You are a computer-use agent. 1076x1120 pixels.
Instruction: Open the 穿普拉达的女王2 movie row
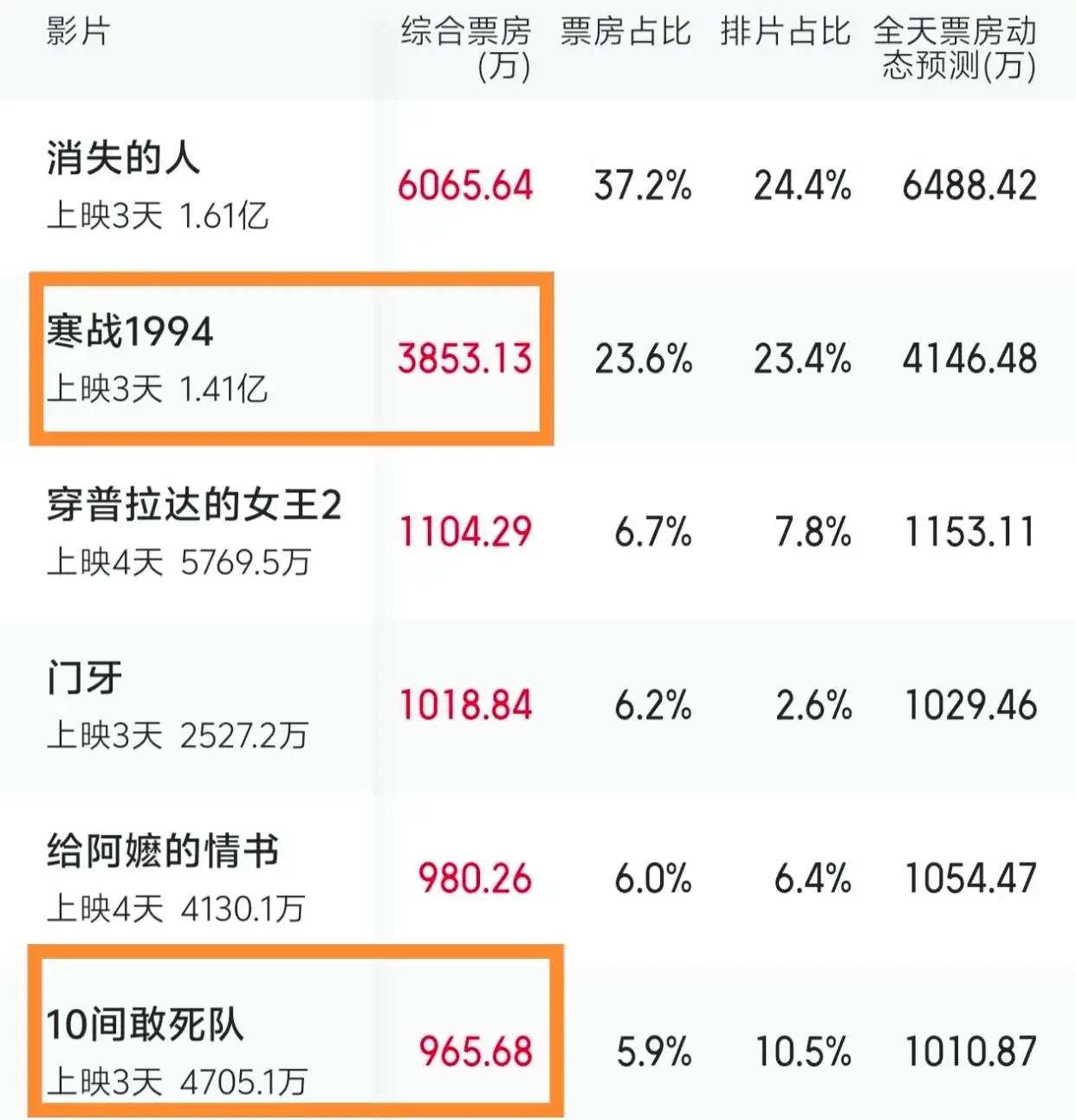click(538, 532)
